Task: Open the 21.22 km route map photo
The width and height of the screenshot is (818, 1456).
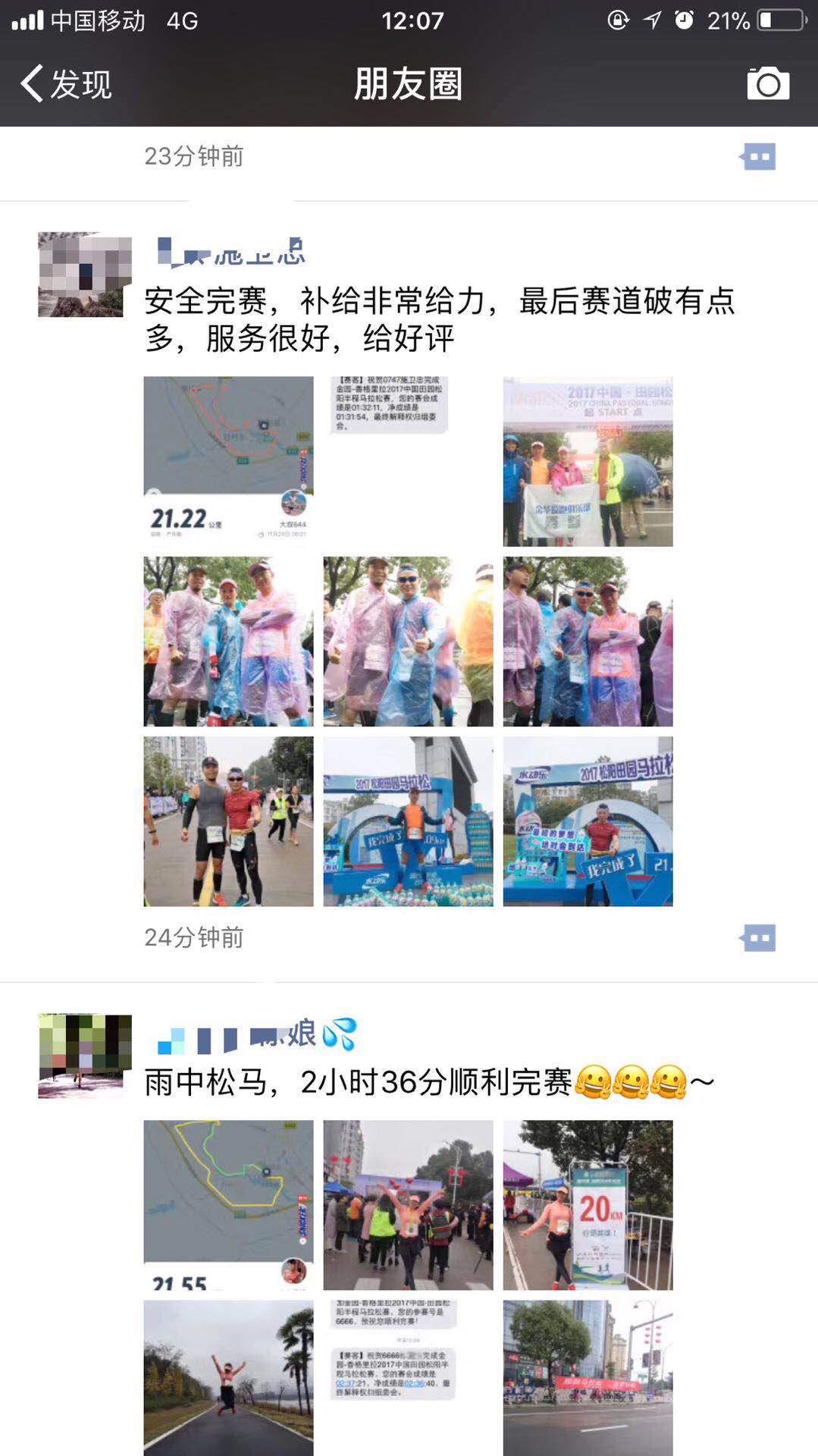Action: click(228, 460)
